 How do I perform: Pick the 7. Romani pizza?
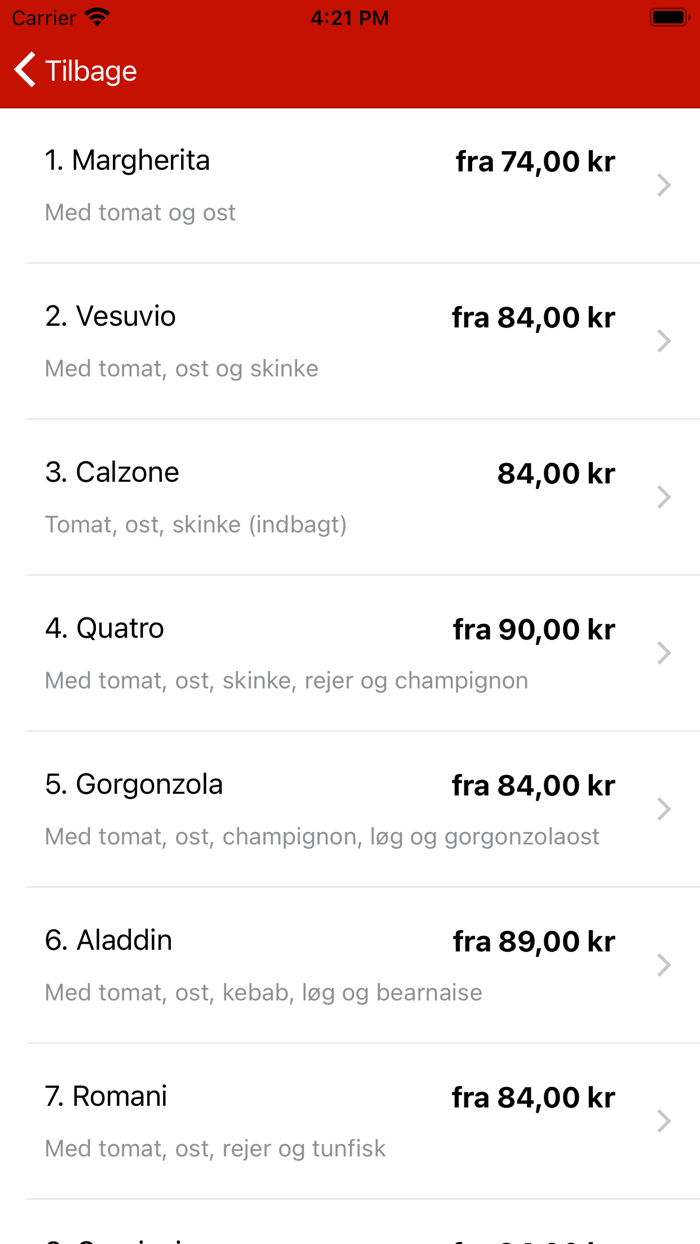coord(350,1122)
